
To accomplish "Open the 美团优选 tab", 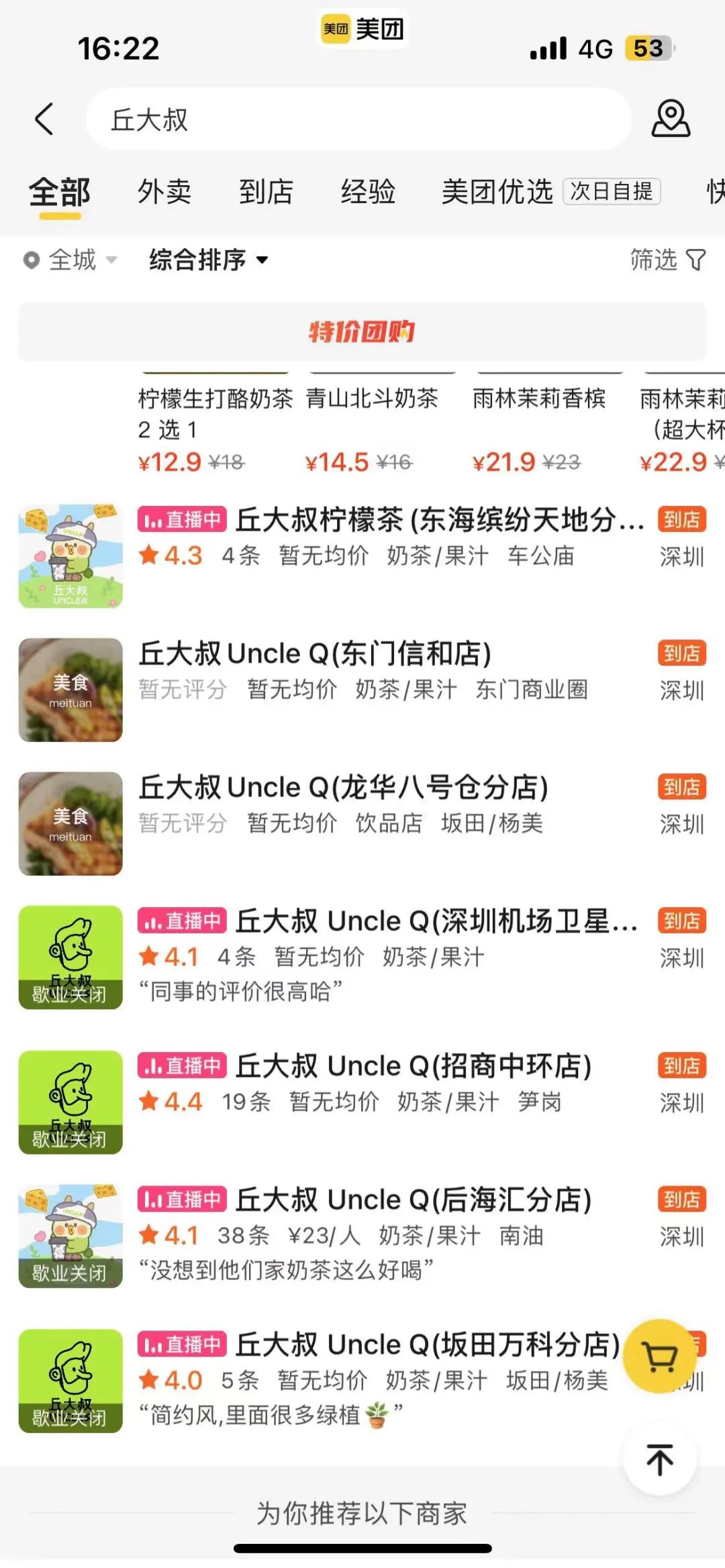I will [x=497, y=192].
